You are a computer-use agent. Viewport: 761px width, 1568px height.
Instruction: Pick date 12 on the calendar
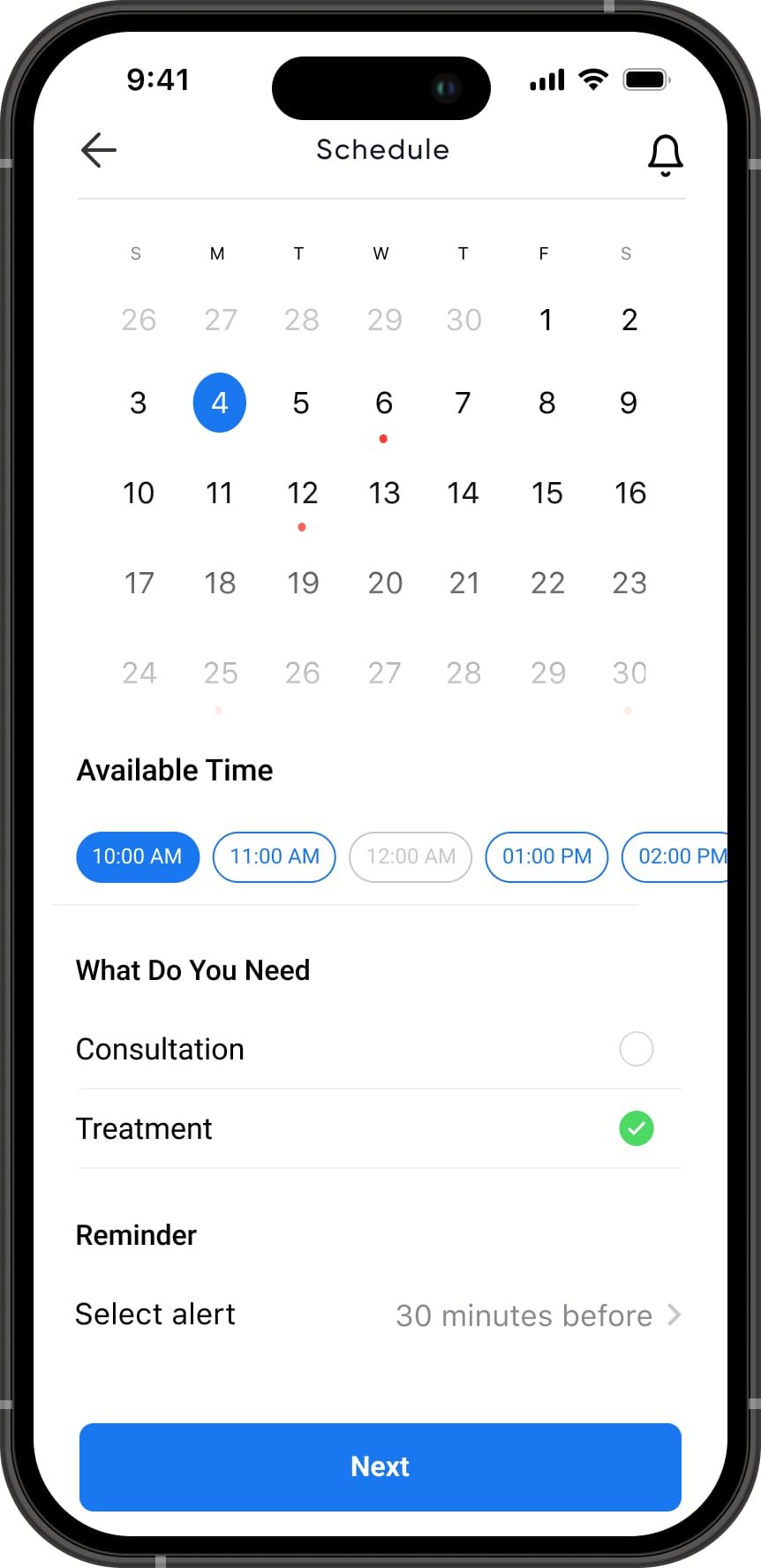click(302, 493)
